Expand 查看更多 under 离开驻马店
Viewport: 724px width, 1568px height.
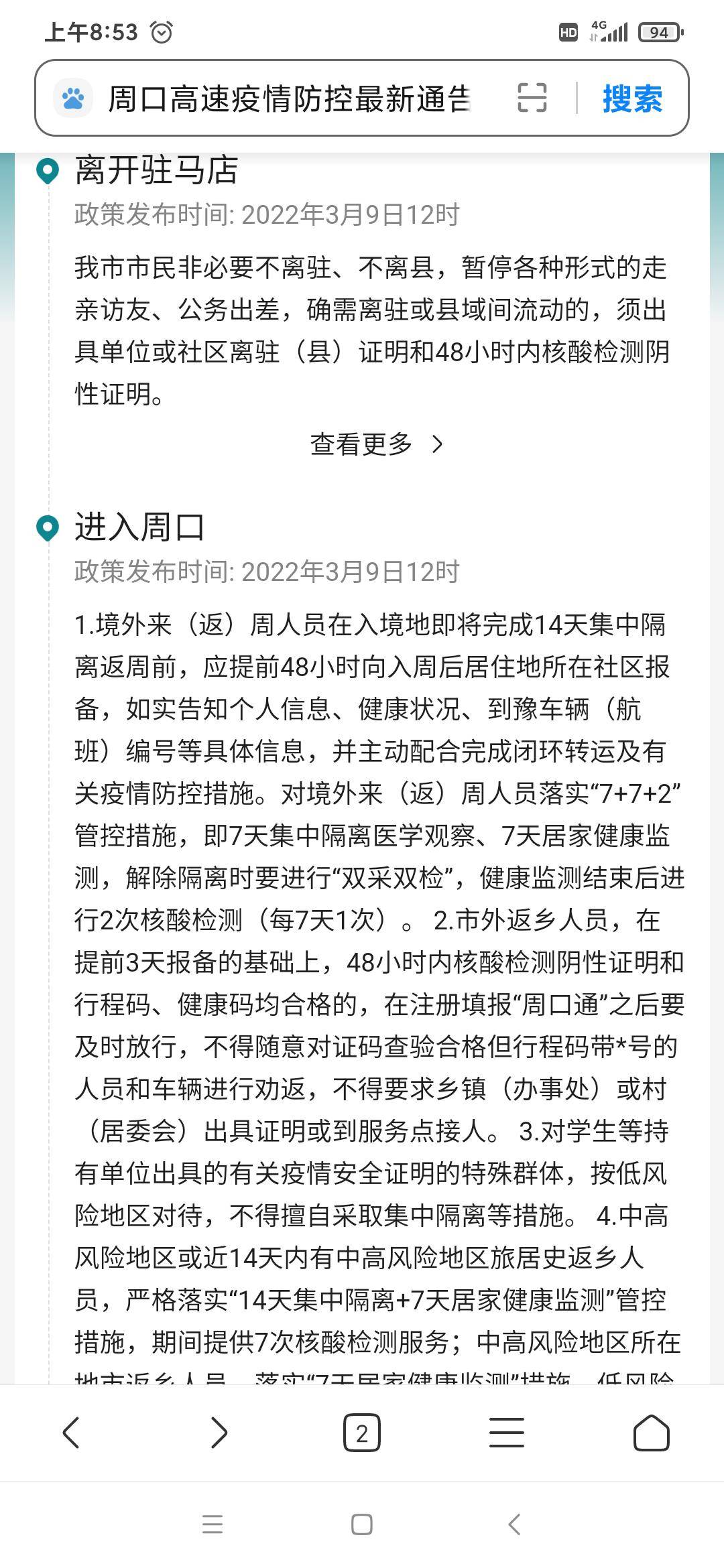375,444
